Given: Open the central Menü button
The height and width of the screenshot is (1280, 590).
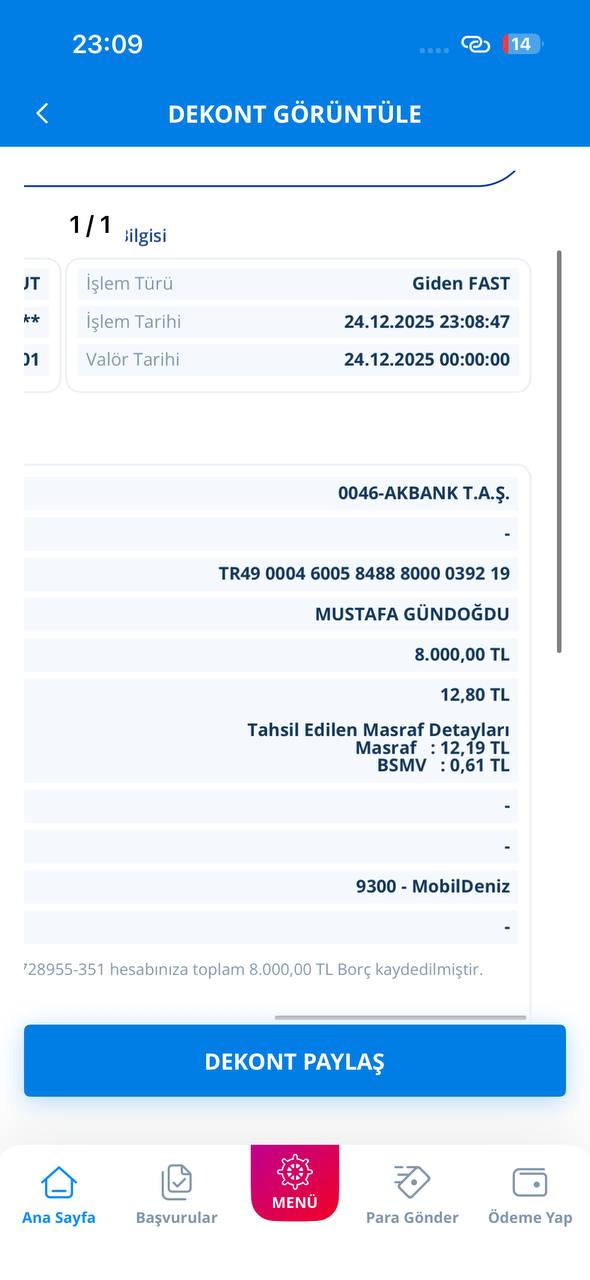Looking at the screenshot, I should pos(295,1182).
